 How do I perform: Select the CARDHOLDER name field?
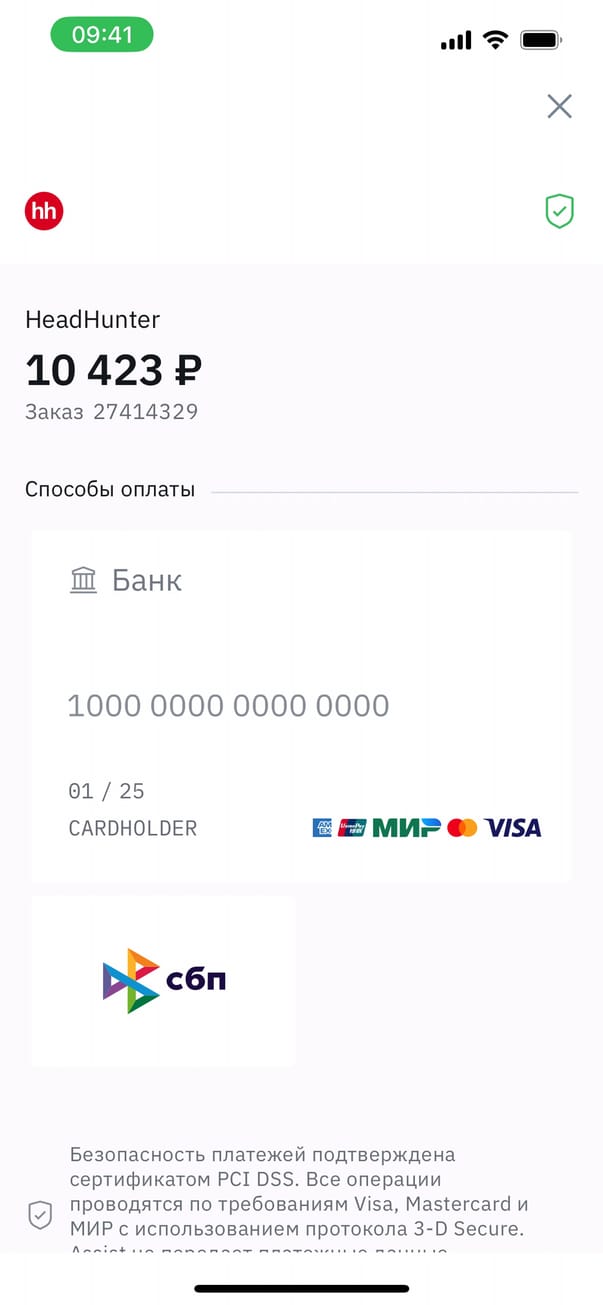[133, 828]
